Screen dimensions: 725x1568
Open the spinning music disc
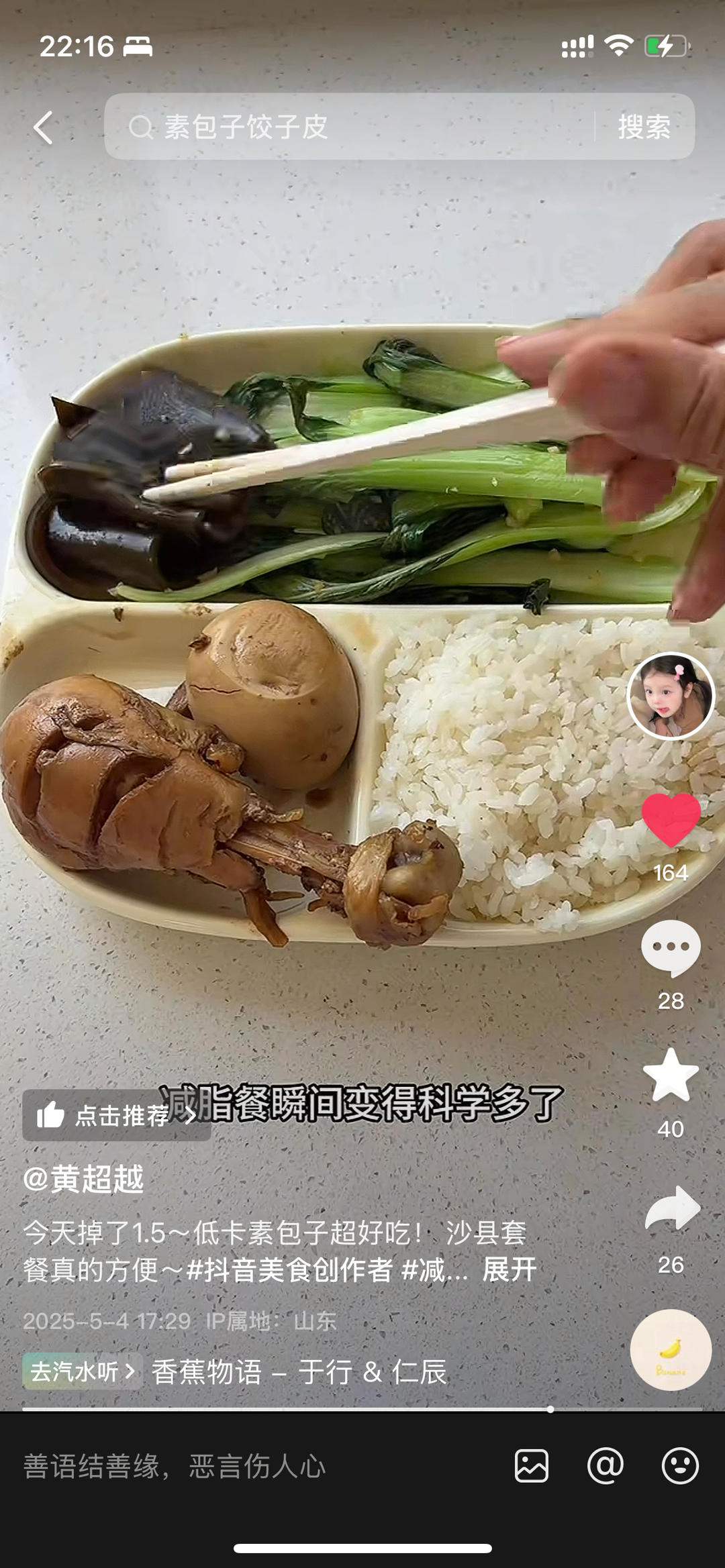click(x=671, y=1349)
